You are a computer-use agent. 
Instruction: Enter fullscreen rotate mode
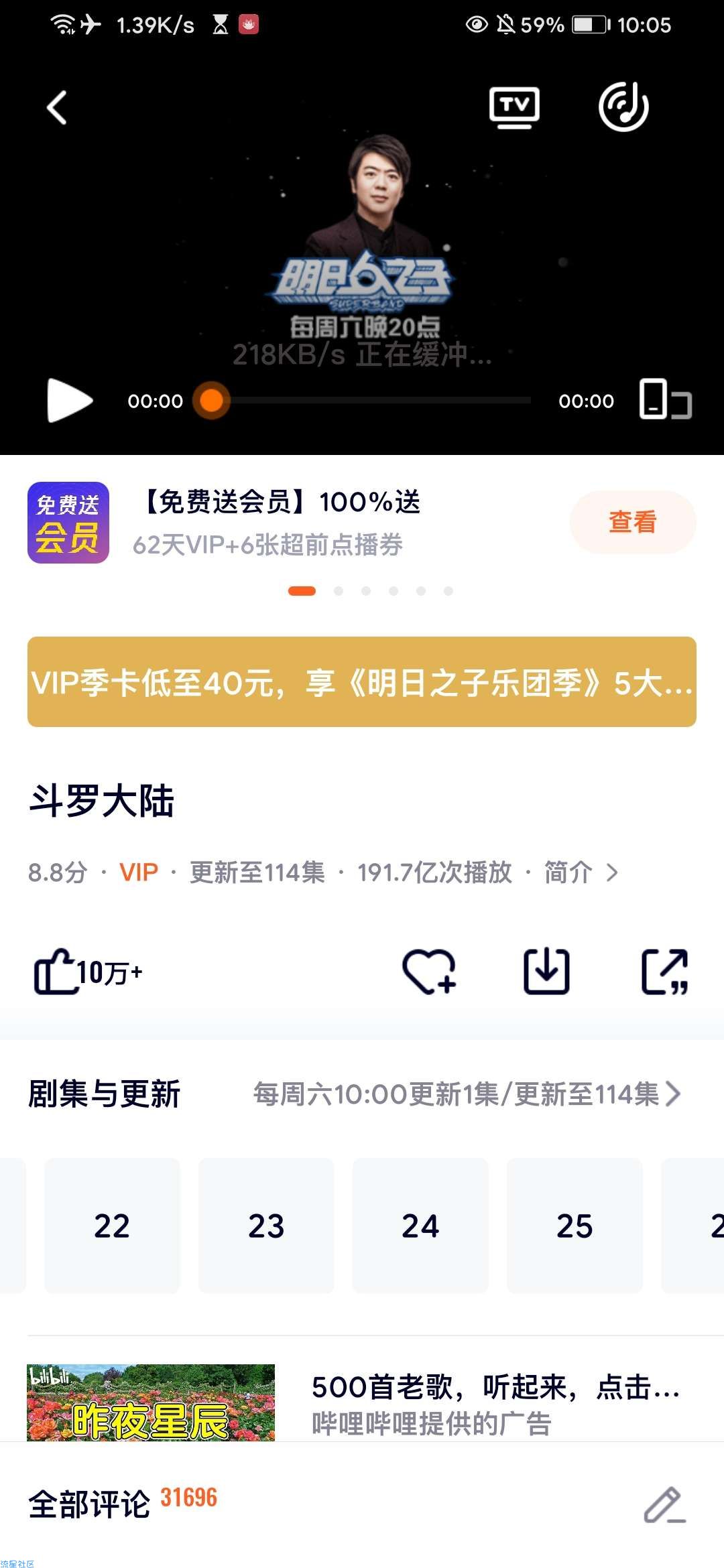[x=664, y=399]
